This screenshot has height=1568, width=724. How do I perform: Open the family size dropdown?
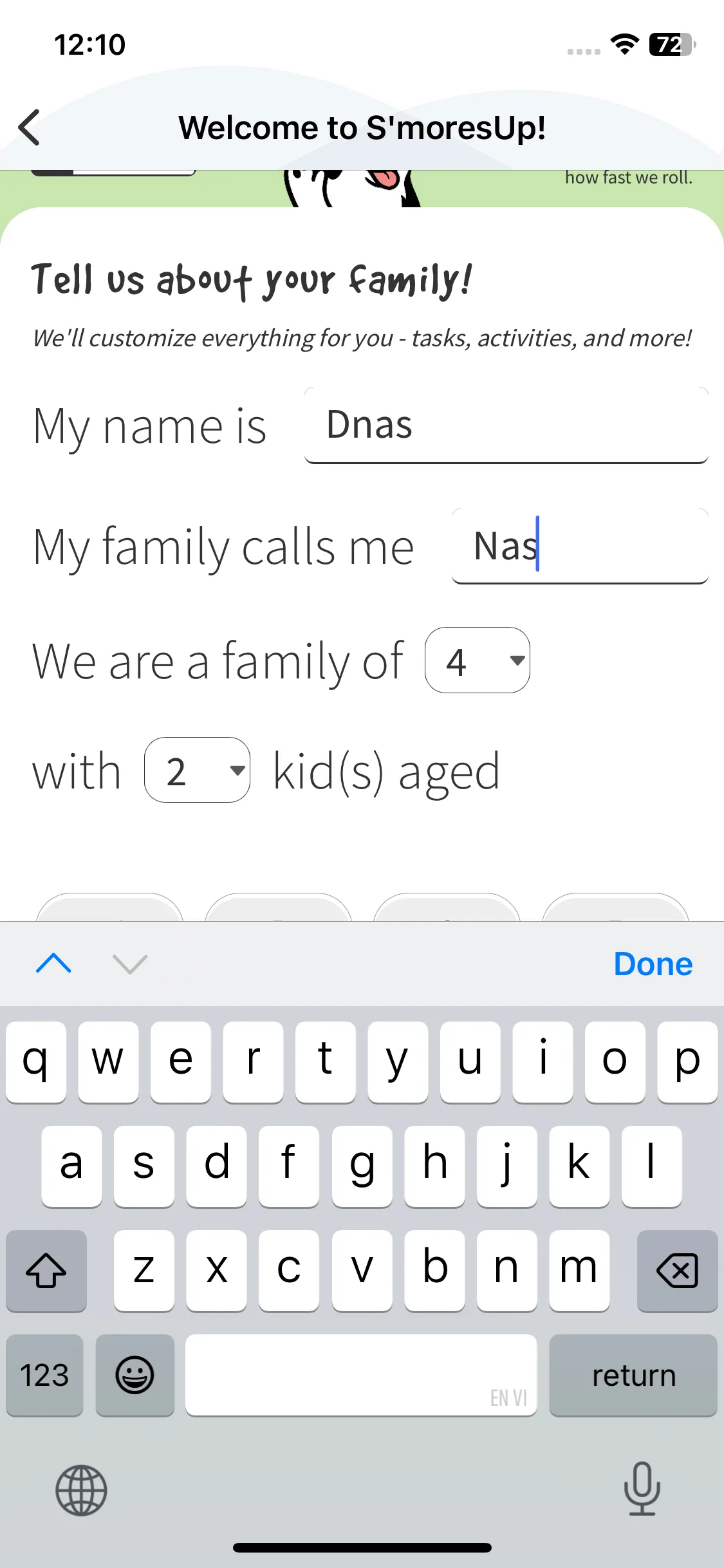point(478,660)
